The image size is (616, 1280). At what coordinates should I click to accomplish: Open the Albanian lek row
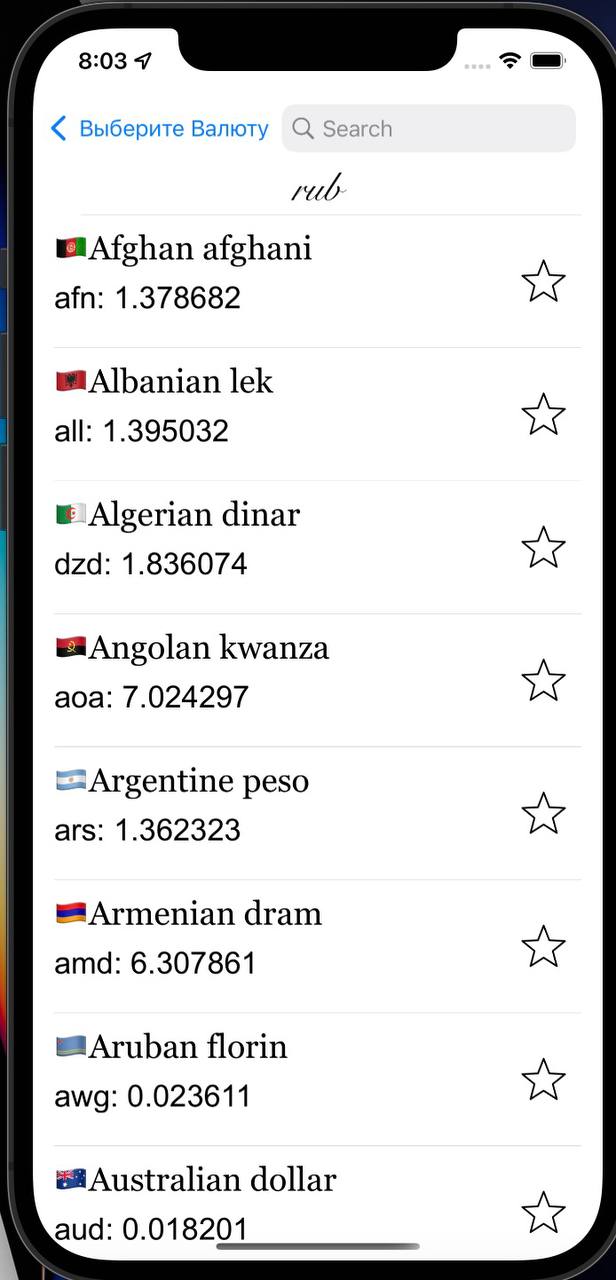click(307, 414)
